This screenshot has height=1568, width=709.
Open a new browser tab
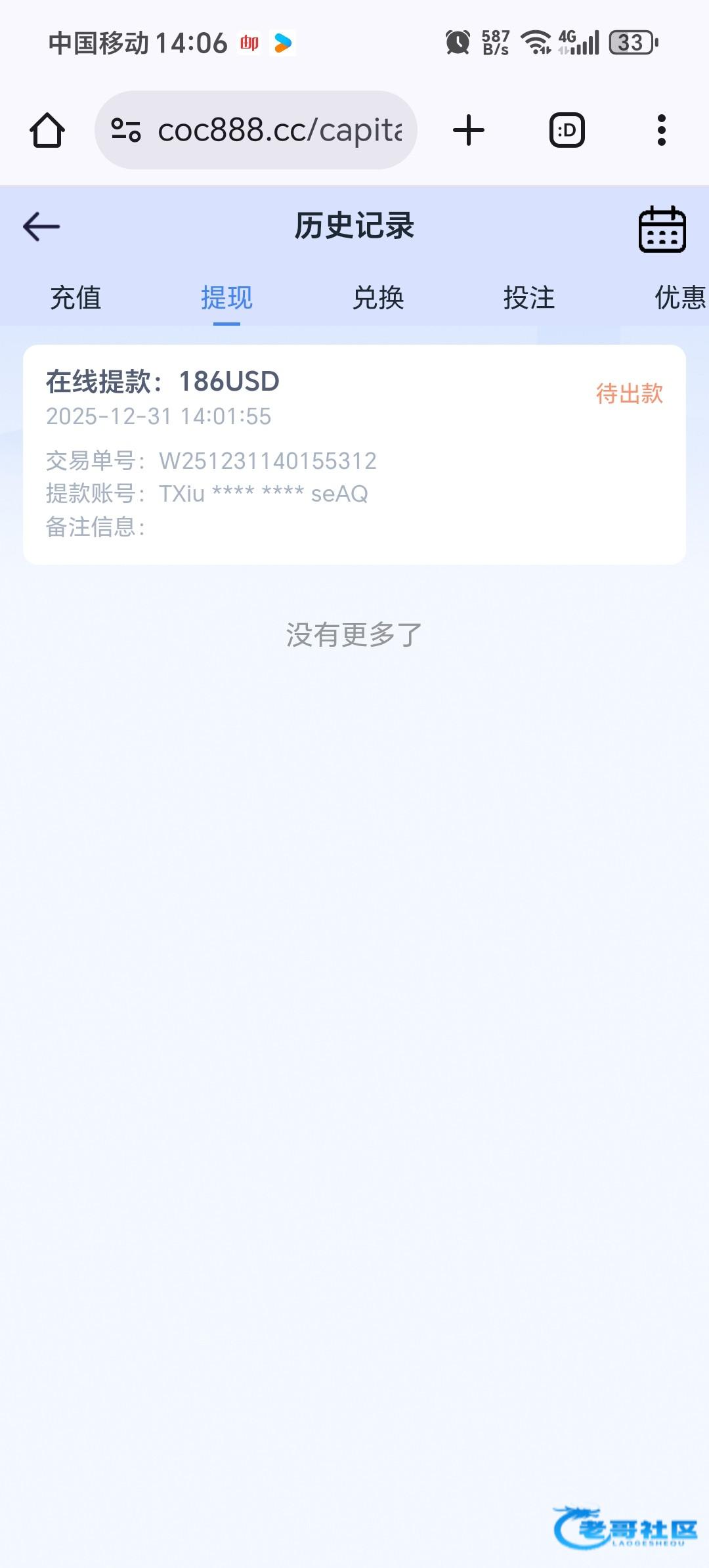(469, 130)
